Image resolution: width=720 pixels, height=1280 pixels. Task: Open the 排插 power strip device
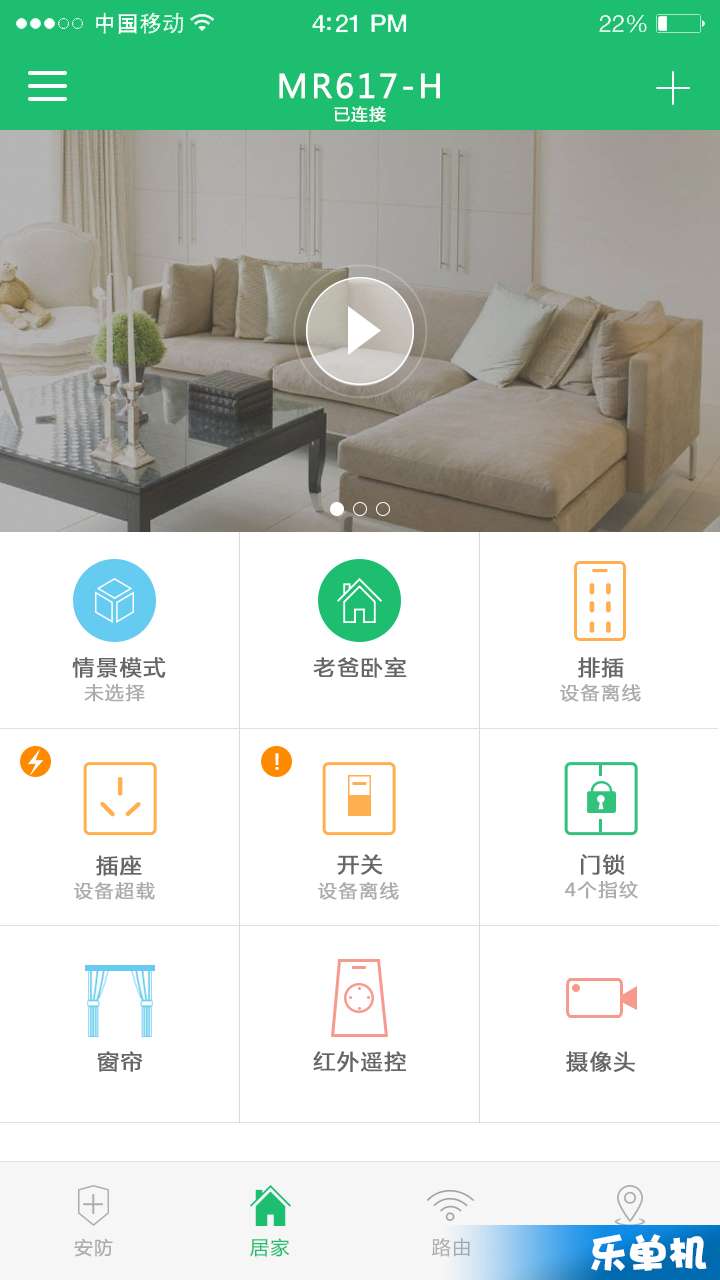click(599, 630)
